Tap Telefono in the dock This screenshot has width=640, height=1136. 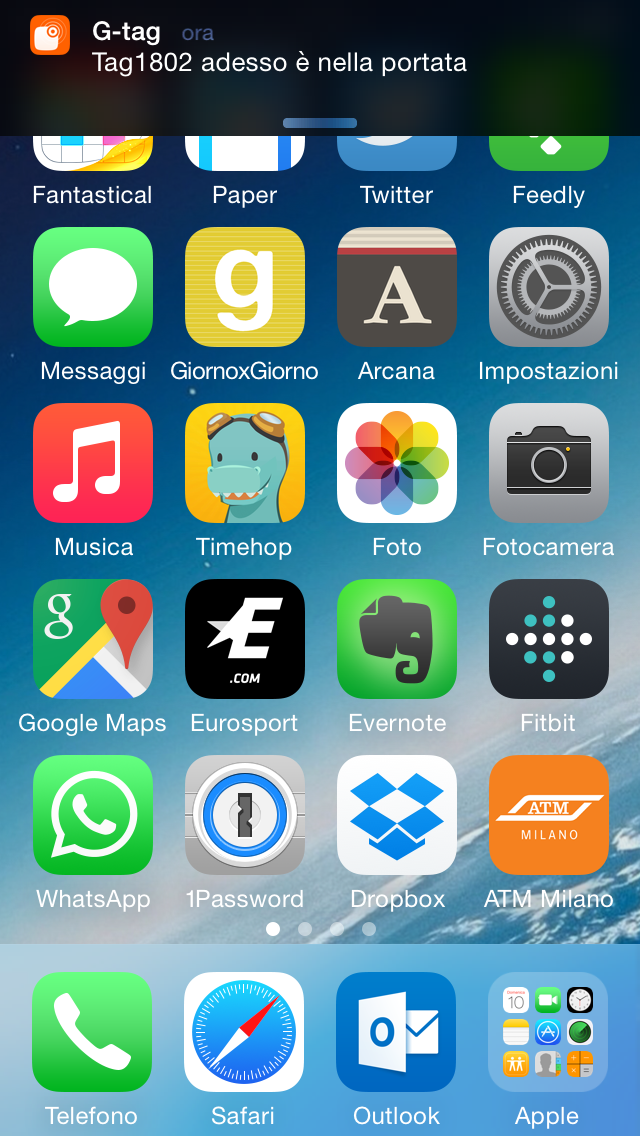click(92, 1032)
